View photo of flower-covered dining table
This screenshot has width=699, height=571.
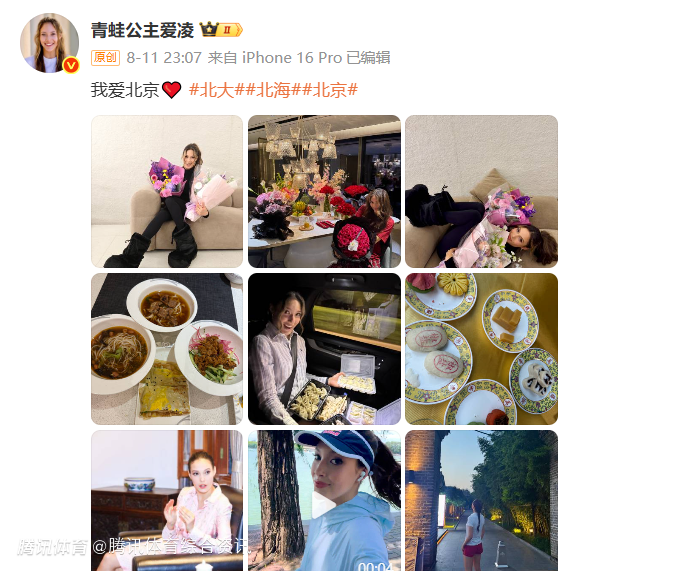pos(324,191)
